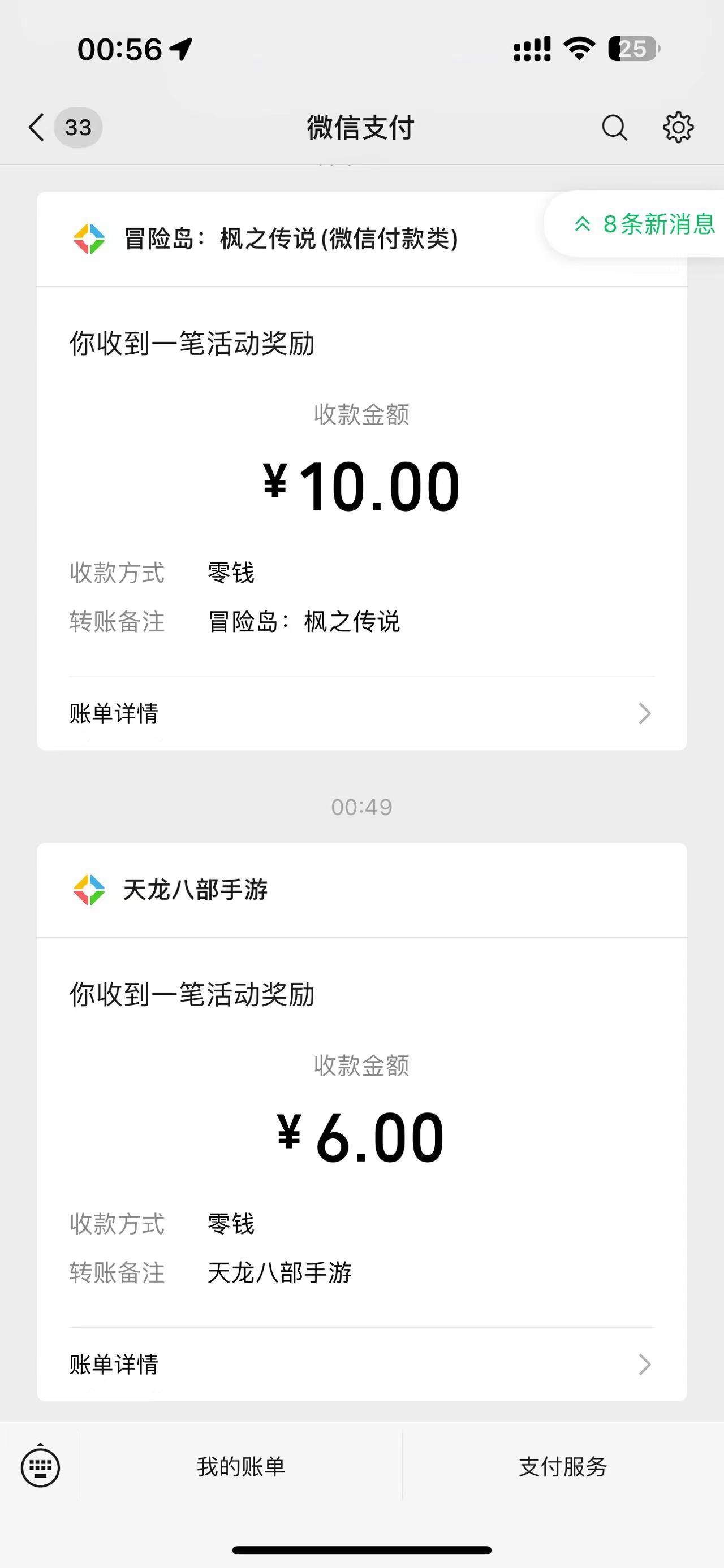This screenshot has width=724, height=1568.
Task: Go back using the arrow beside 33
Action: [37, 127]
